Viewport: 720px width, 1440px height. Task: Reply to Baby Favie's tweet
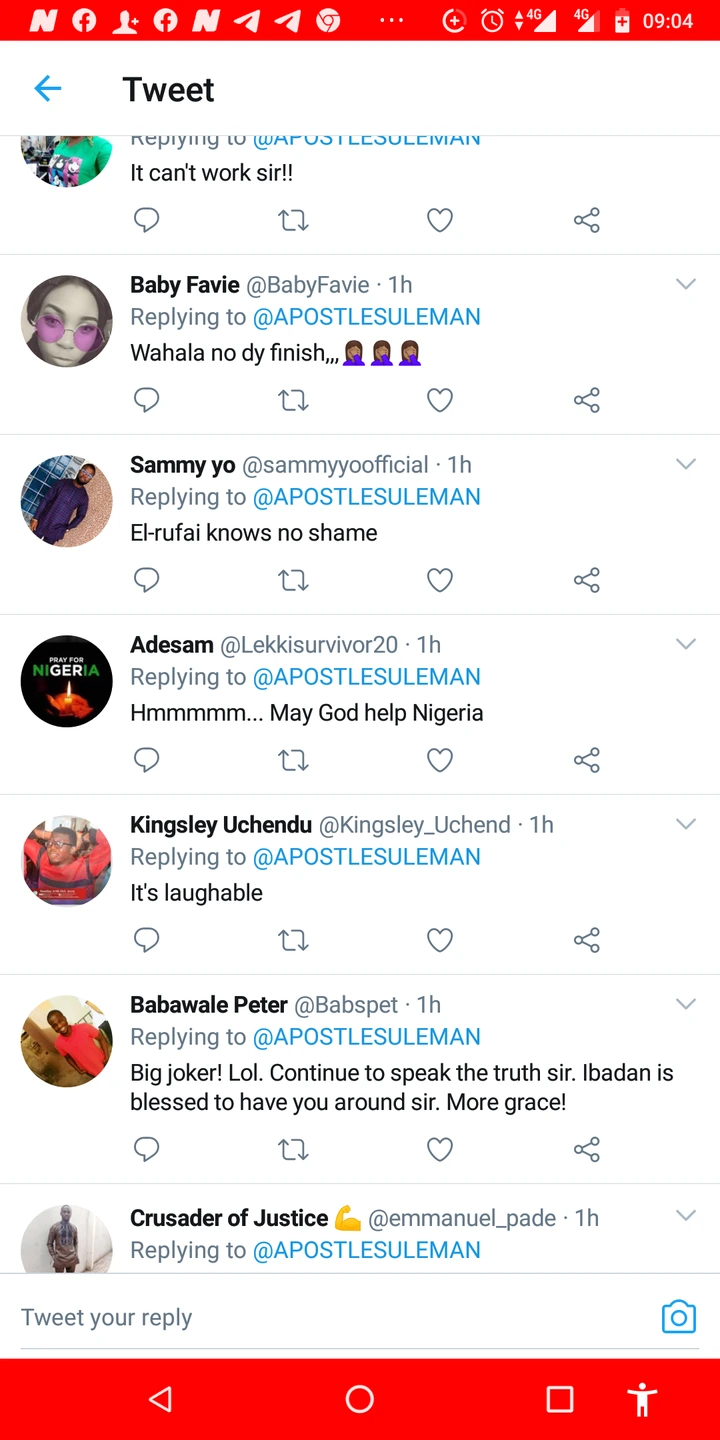pyautogui.click(x=147, y=400)
